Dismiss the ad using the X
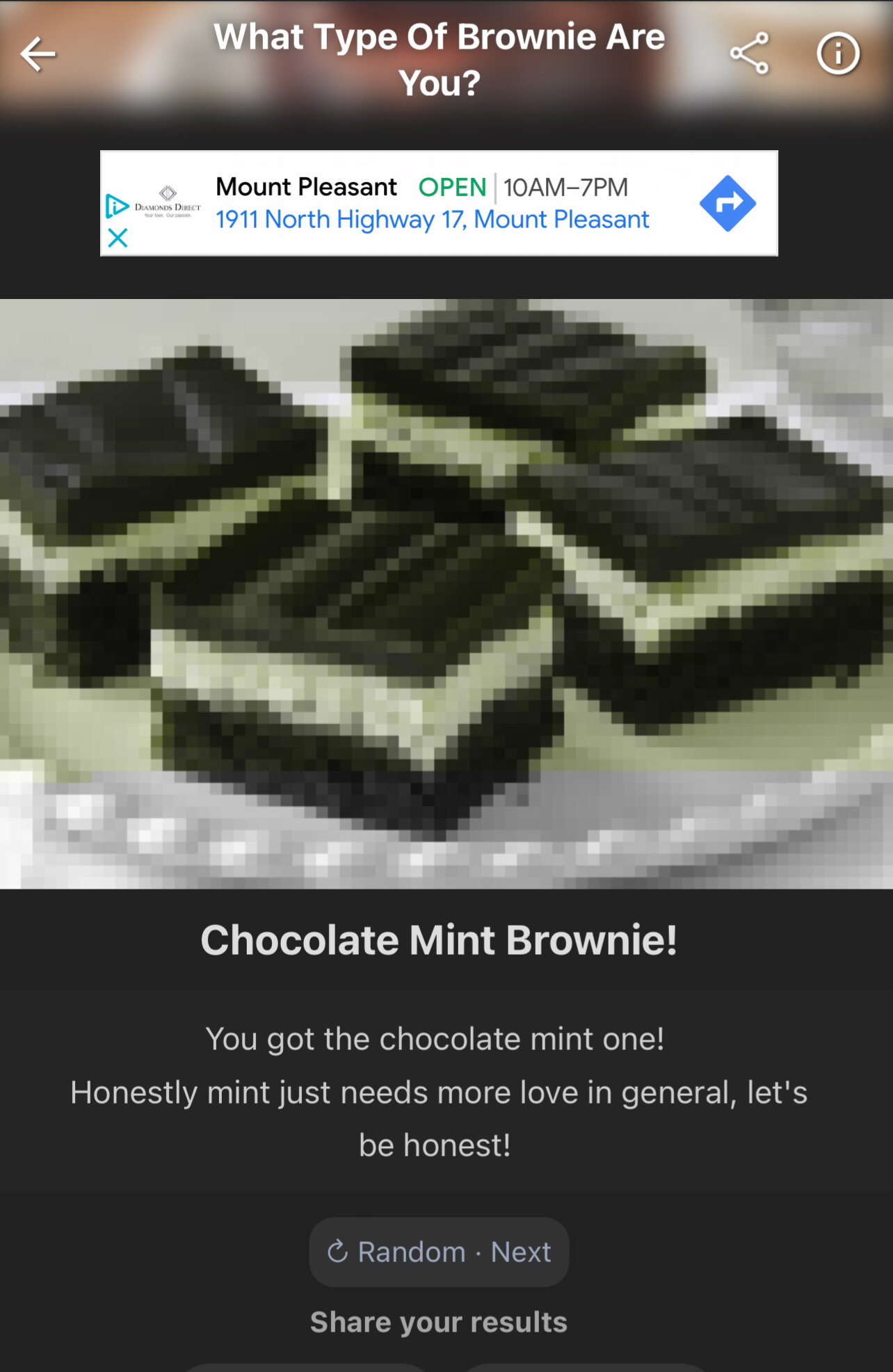Image resolution: width=893 pixels, height=1372 pixels. [118, 239]
